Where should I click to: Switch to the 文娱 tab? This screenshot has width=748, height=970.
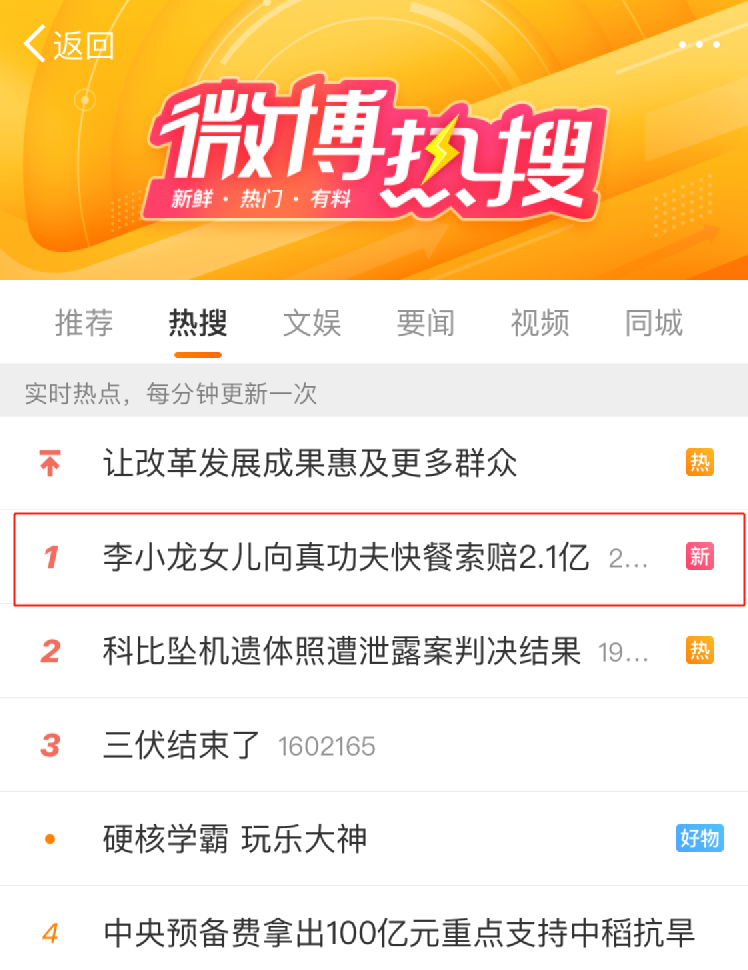[312, 323]
